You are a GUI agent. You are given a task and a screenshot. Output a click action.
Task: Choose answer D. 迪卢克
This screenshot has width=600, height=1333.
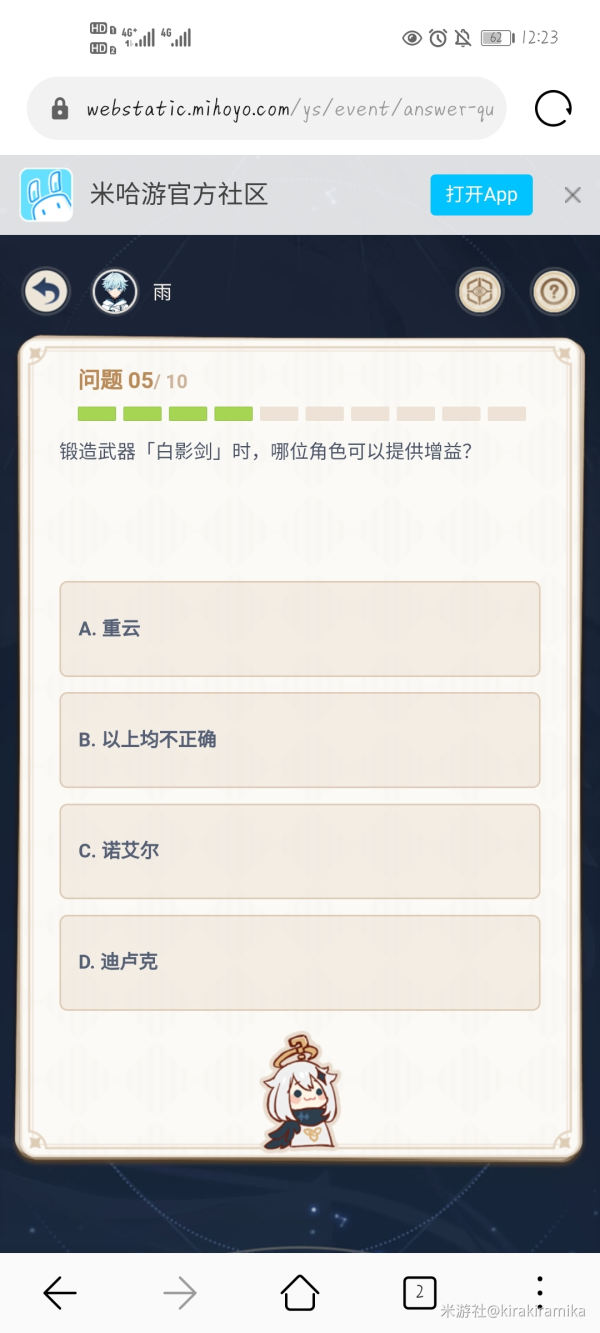[x=300, y=962]
